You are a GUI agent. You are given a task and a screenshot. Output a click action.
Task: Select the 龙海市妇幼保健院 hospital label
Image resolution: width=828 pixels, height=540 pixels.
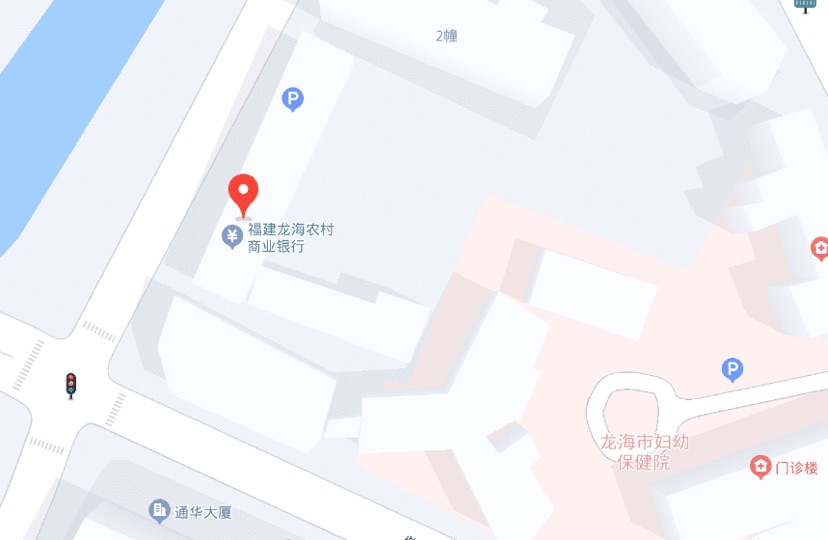(644, 452)
